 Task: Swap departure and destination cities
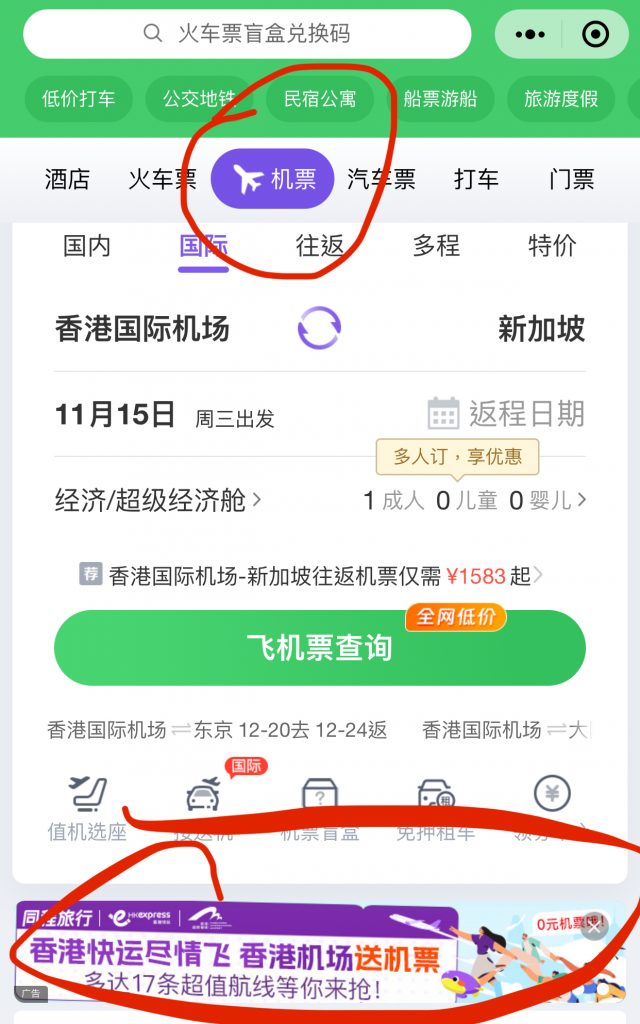coord(320,328)
